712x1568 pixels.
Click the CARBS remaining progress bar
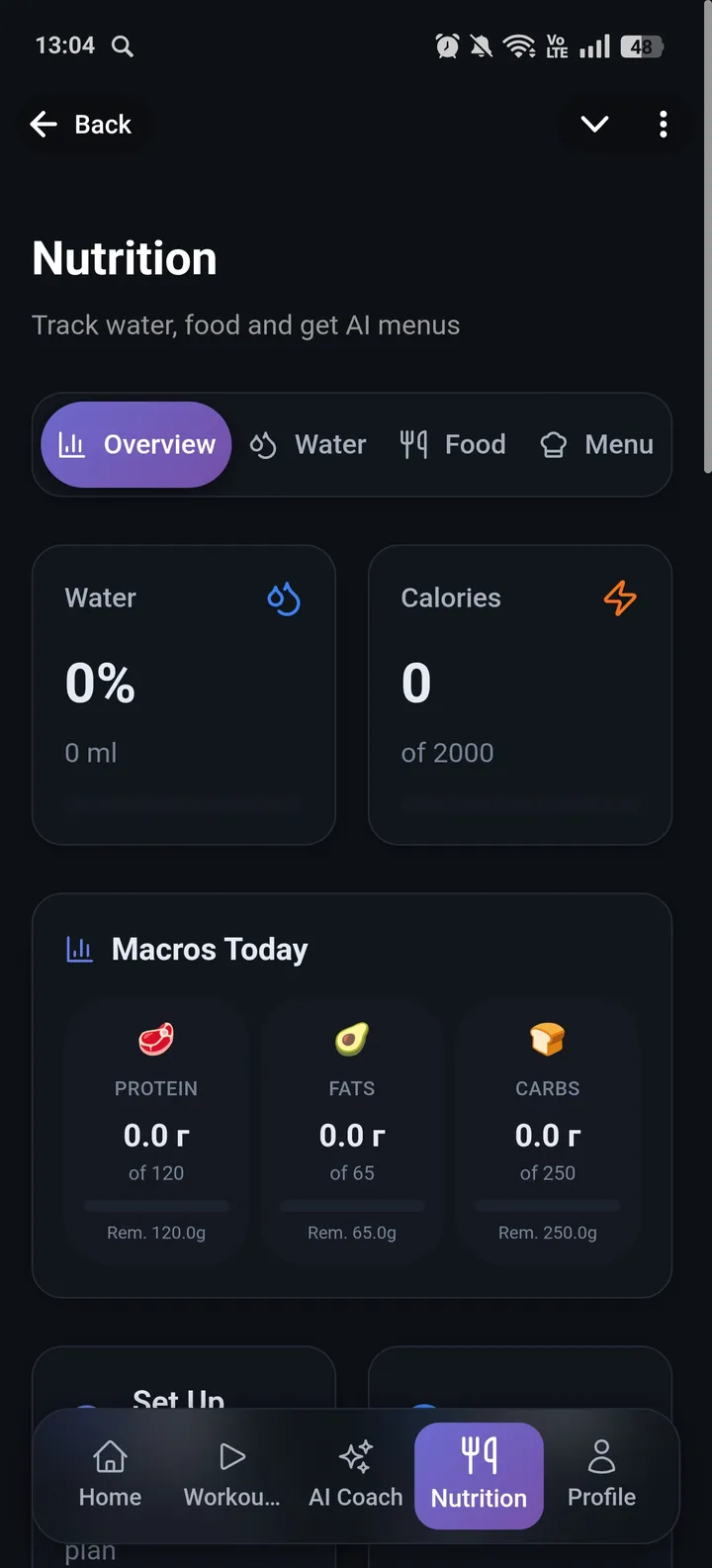(548, 1205)
